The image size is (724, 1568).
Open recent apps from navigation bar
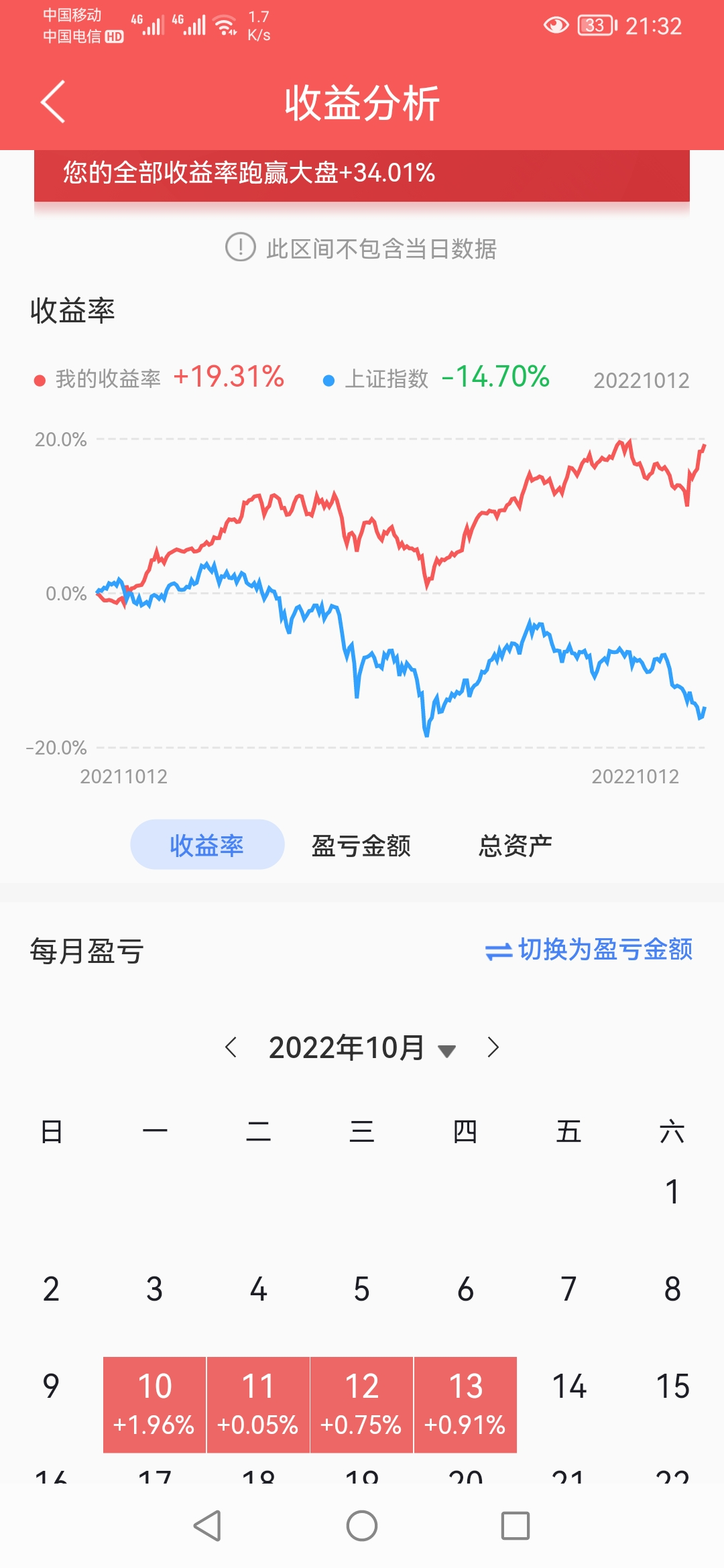tap(516, 1526)
